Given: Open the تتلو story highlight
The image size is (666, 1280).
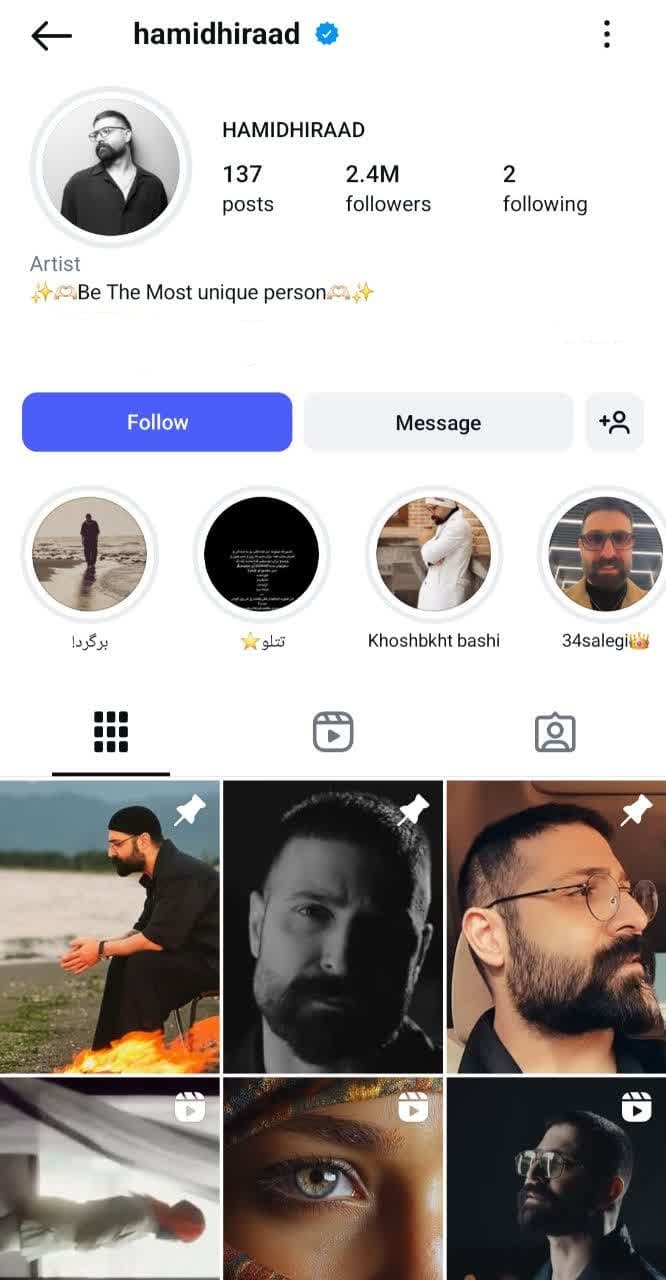Looking at the screenshot, I should point(261,554).
